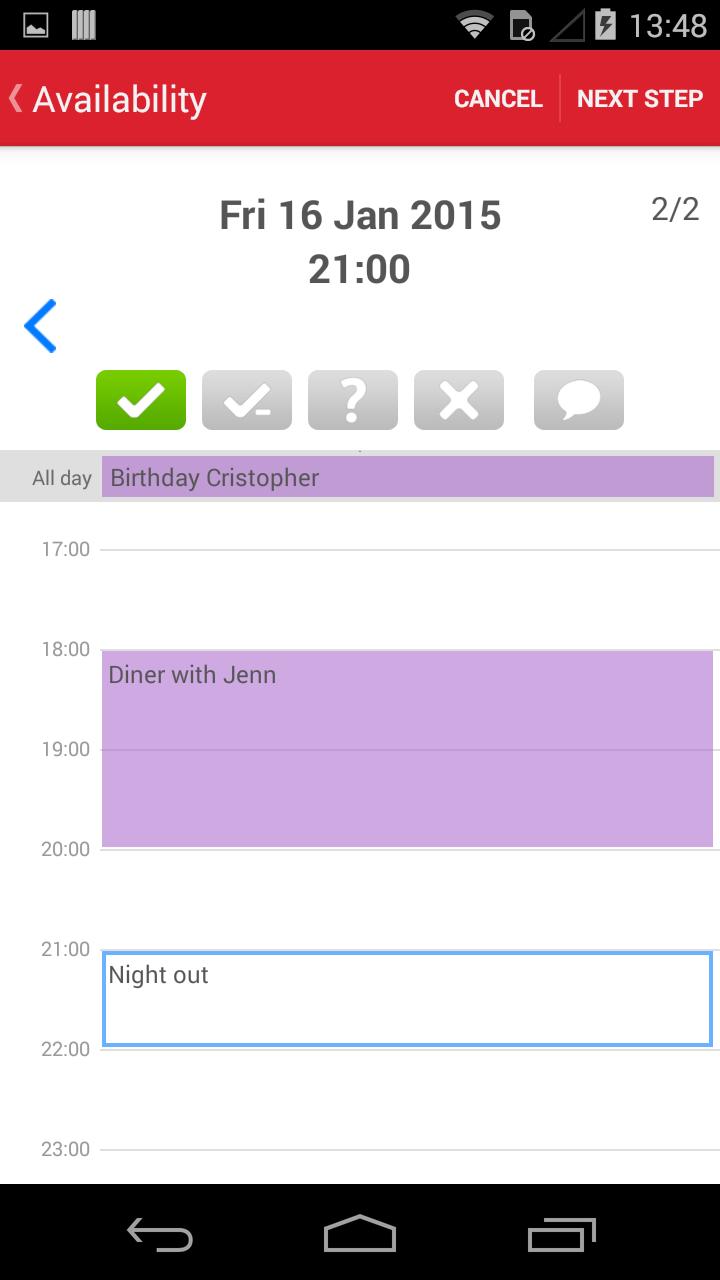Tap NEXT STEP to continue

coord(640,97)
